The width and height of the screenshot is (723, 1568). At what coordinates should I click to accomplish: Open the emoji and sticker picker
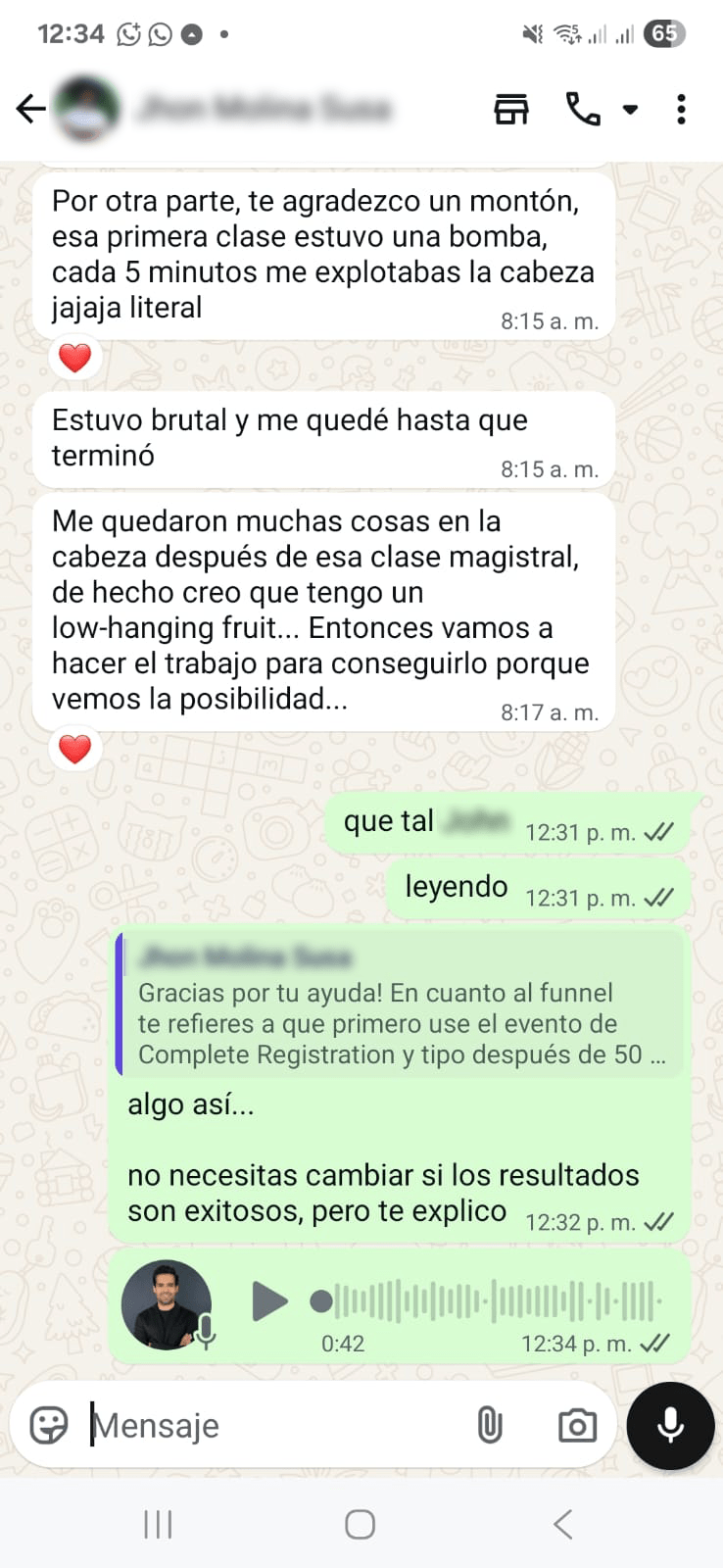point(49,1425)
